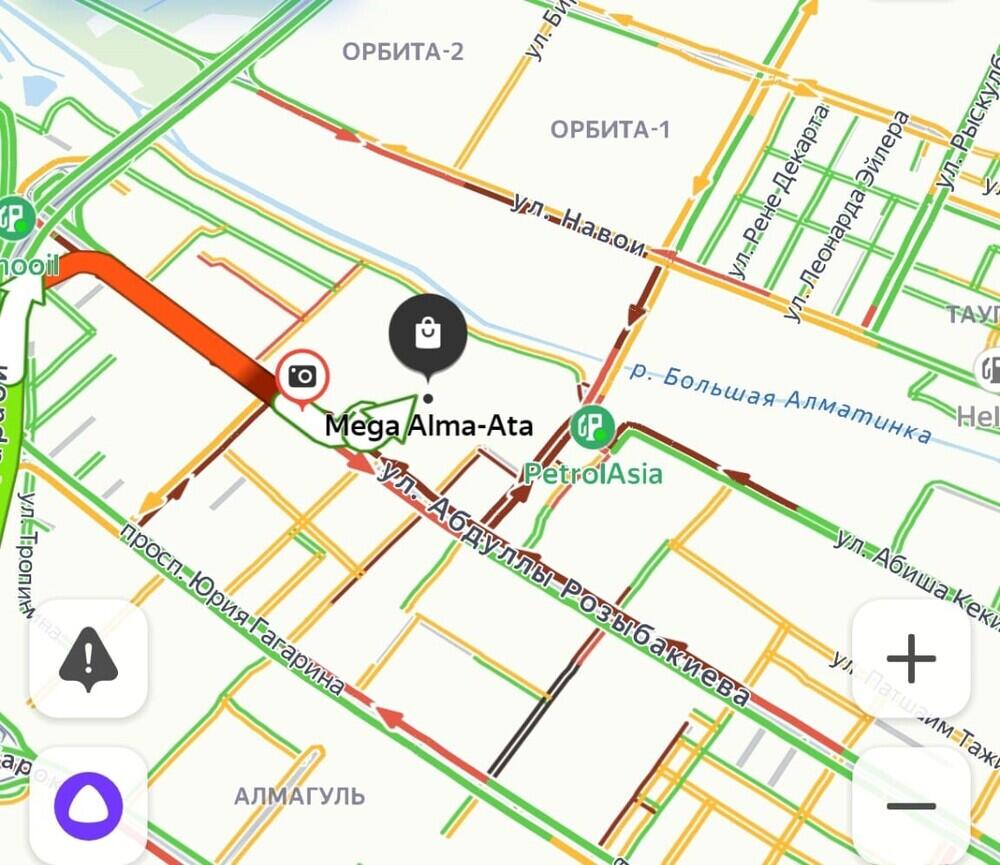1000x865 pixels.
Task: Open the PetrolAsia gas station marker
Action: pos(593,427)
